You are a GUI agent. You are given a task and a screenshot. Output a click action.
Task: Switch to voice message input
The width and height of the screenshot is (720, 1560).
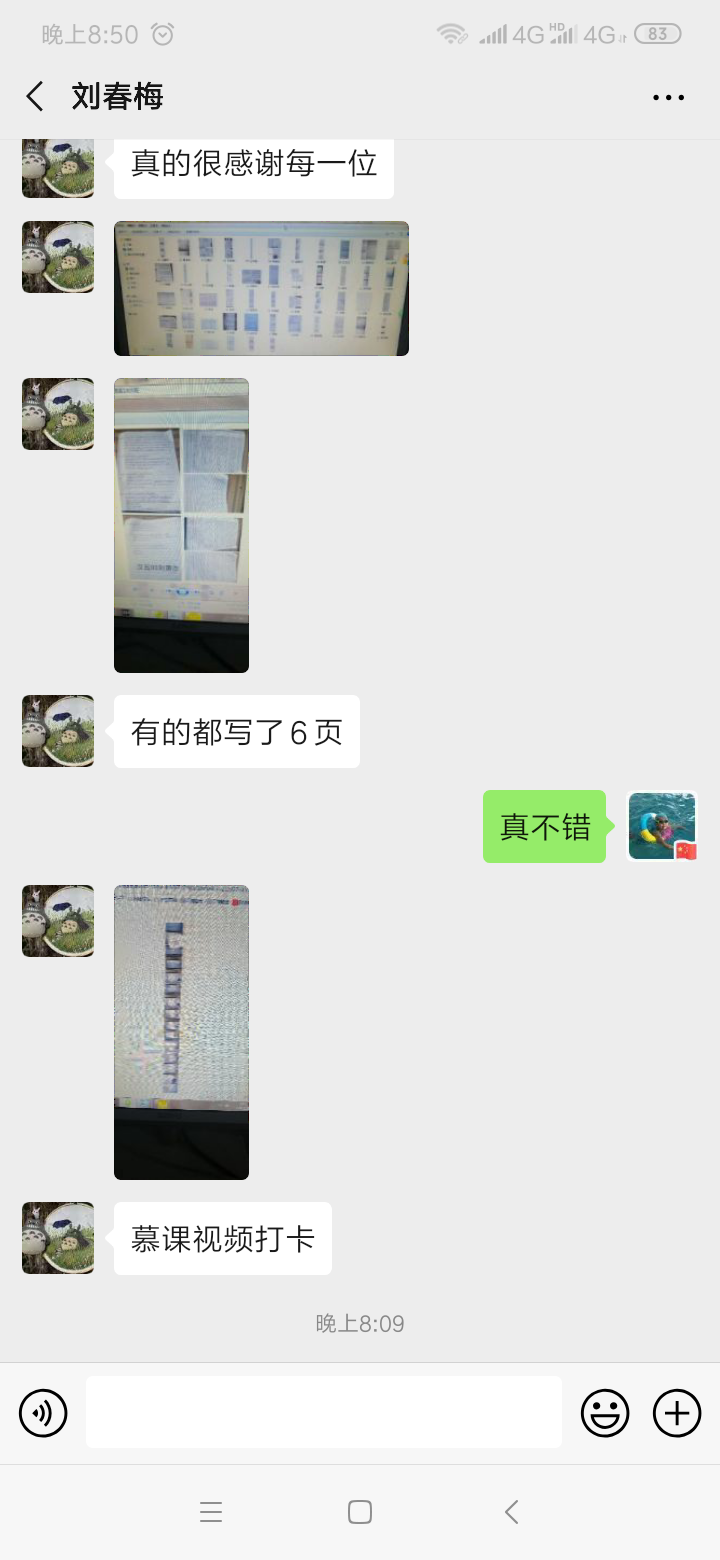pos(43,1413)
